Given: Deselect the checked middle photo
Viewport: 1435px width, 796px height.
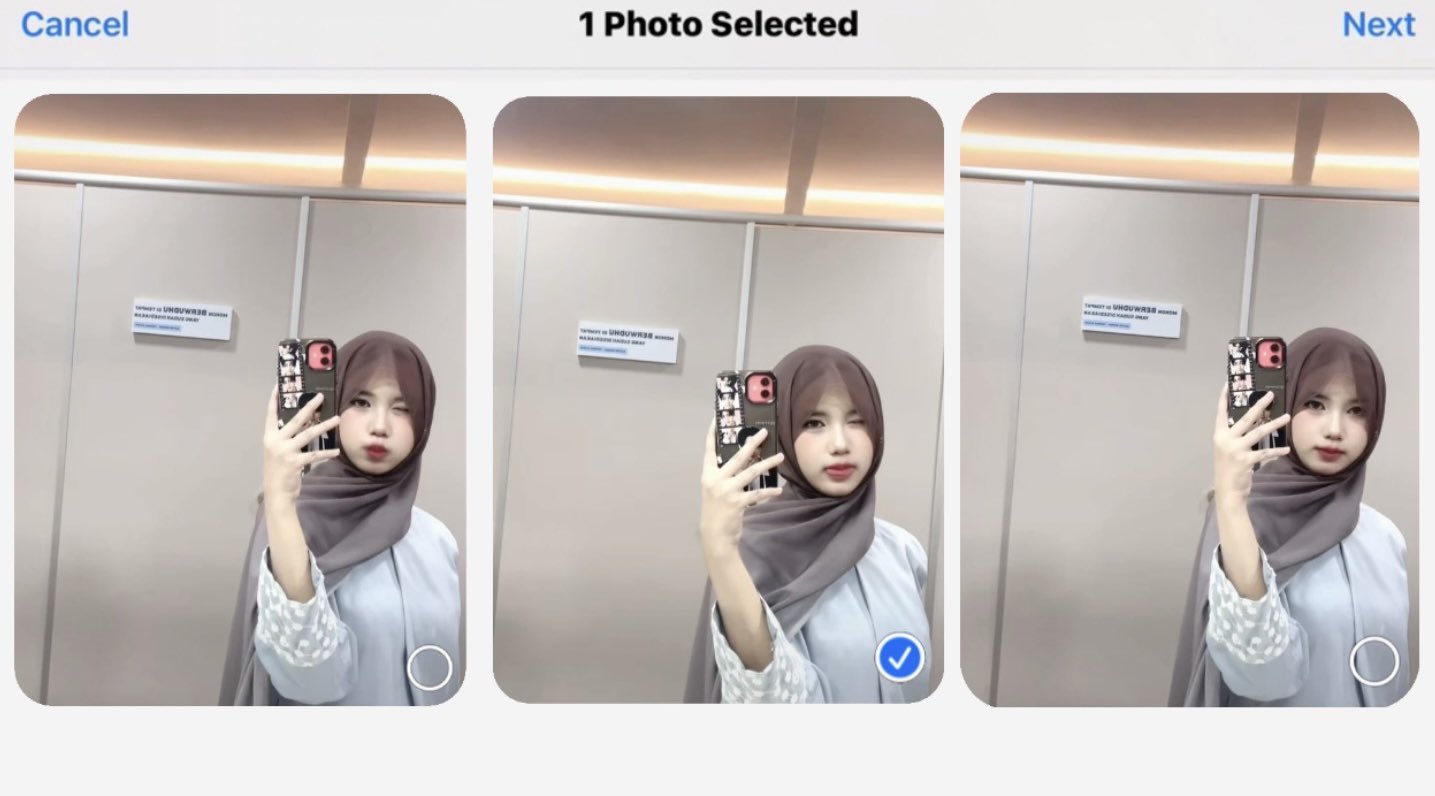Looking at the screenshot, I should pos(900,657).
